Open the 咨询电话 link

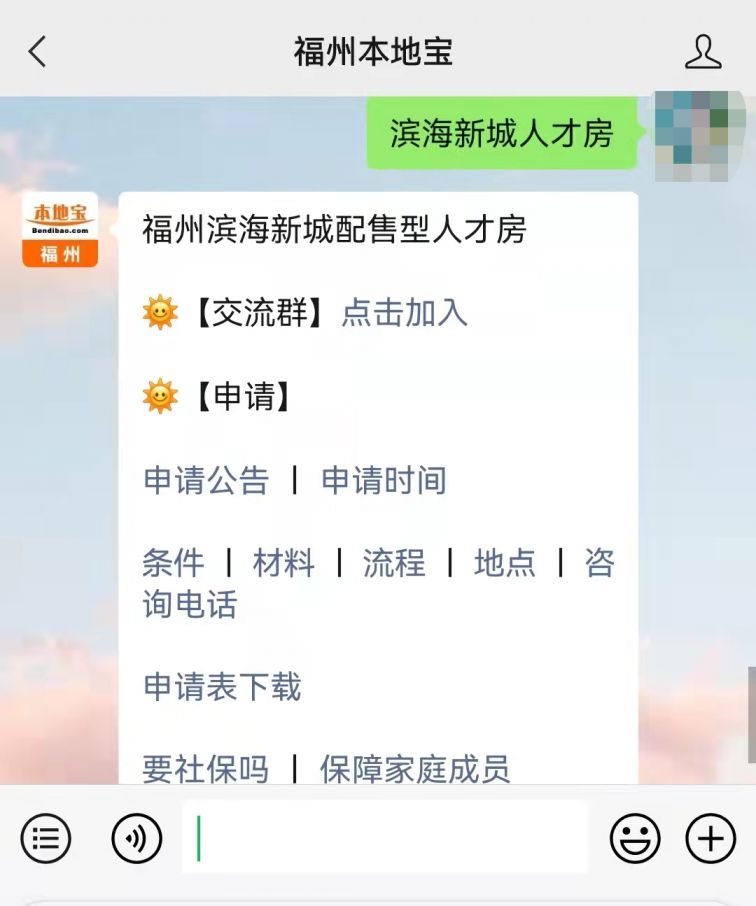(190, 604)
